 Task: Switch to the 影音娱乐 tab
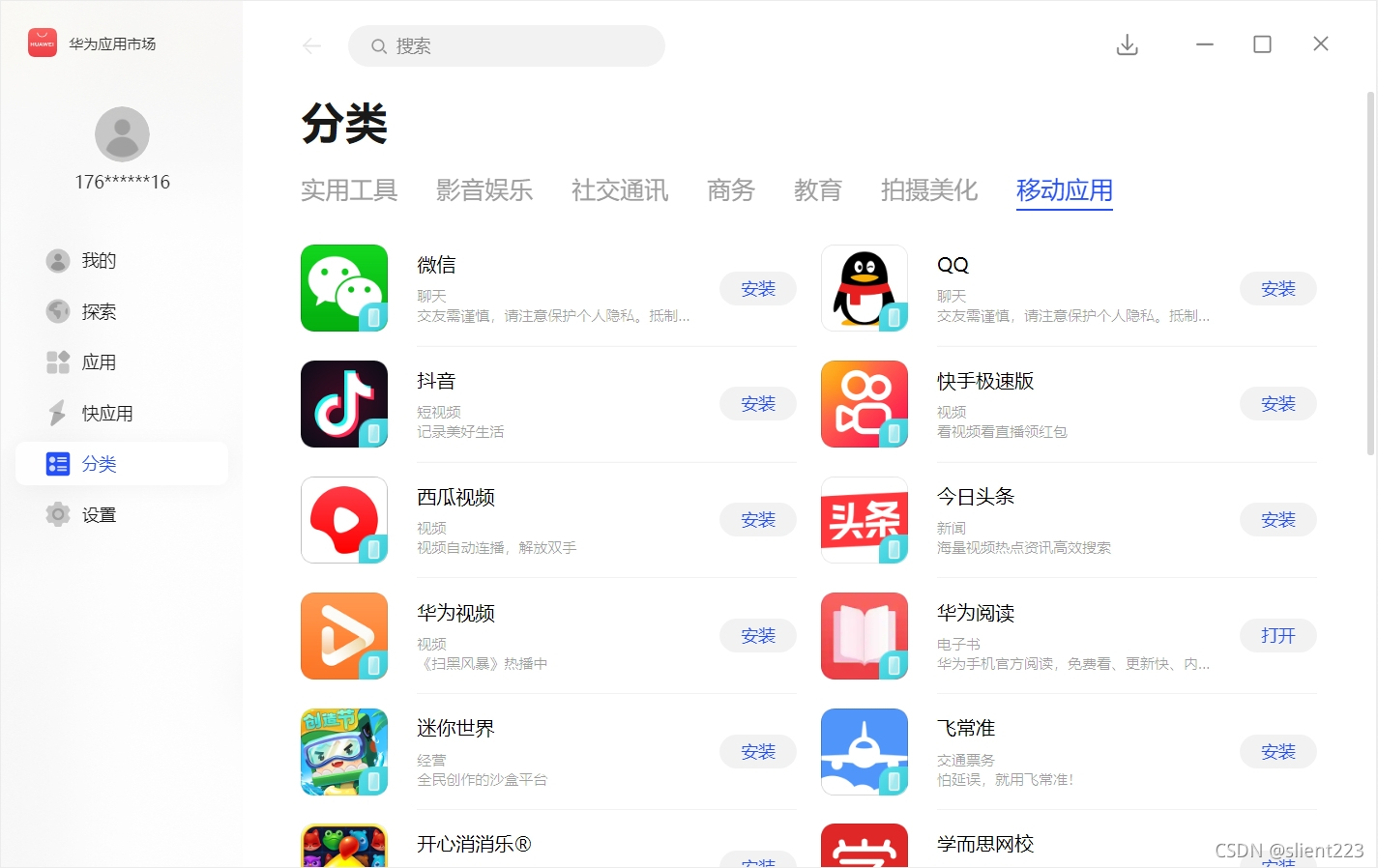(484, 190)
